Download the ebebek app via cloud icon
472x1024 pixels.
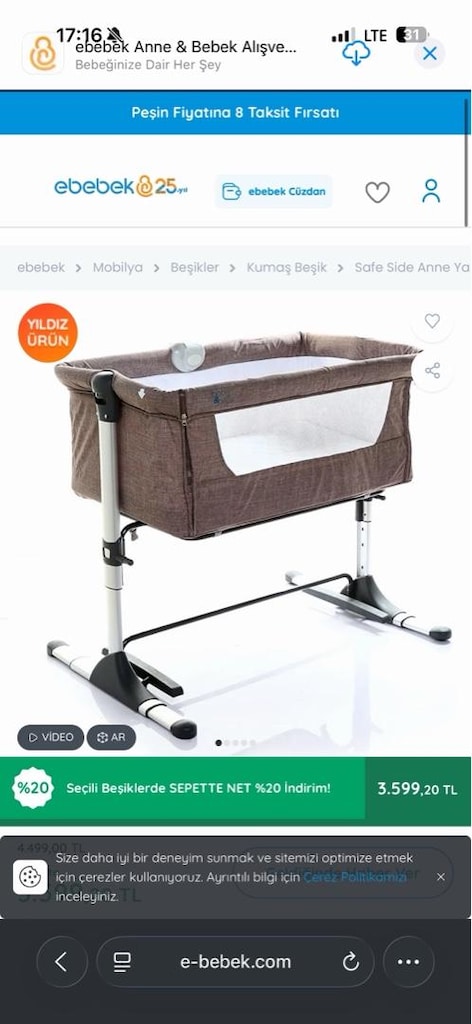coord(356,53)
